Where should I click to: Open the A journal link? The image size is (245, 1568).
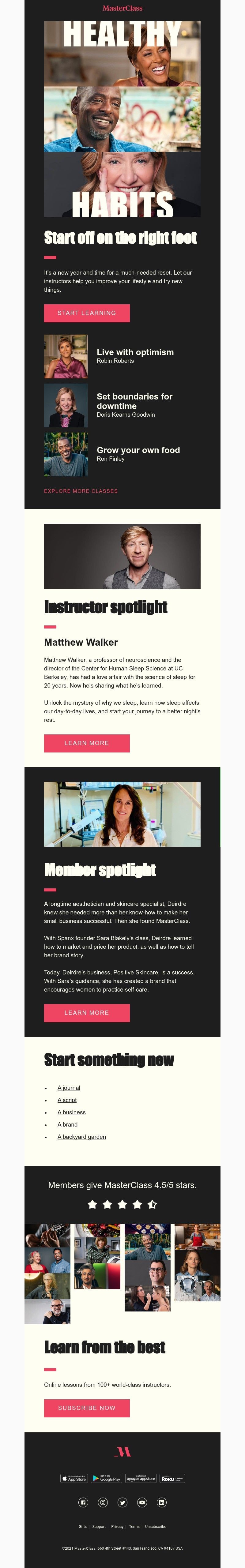click(69, 1088)
